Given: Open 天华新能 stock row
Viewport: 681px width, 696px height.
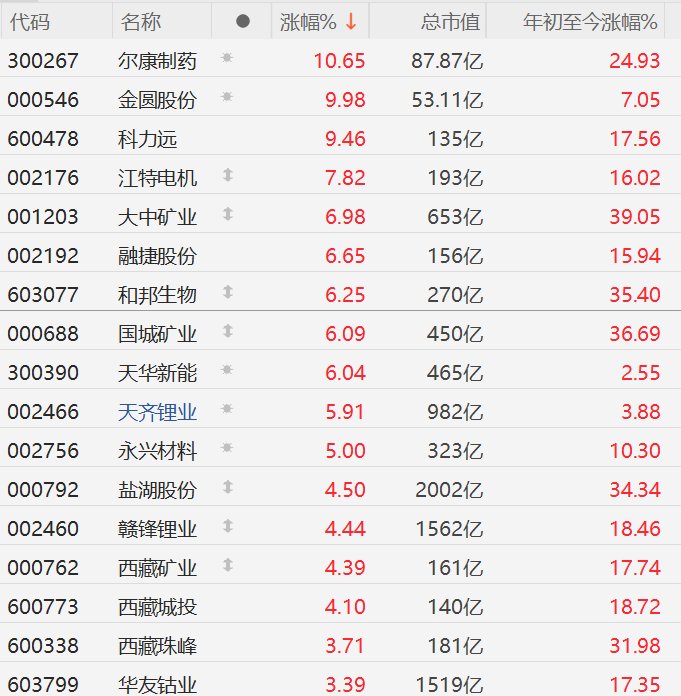Looking at the screenshot, I should (x=340, y=372).
